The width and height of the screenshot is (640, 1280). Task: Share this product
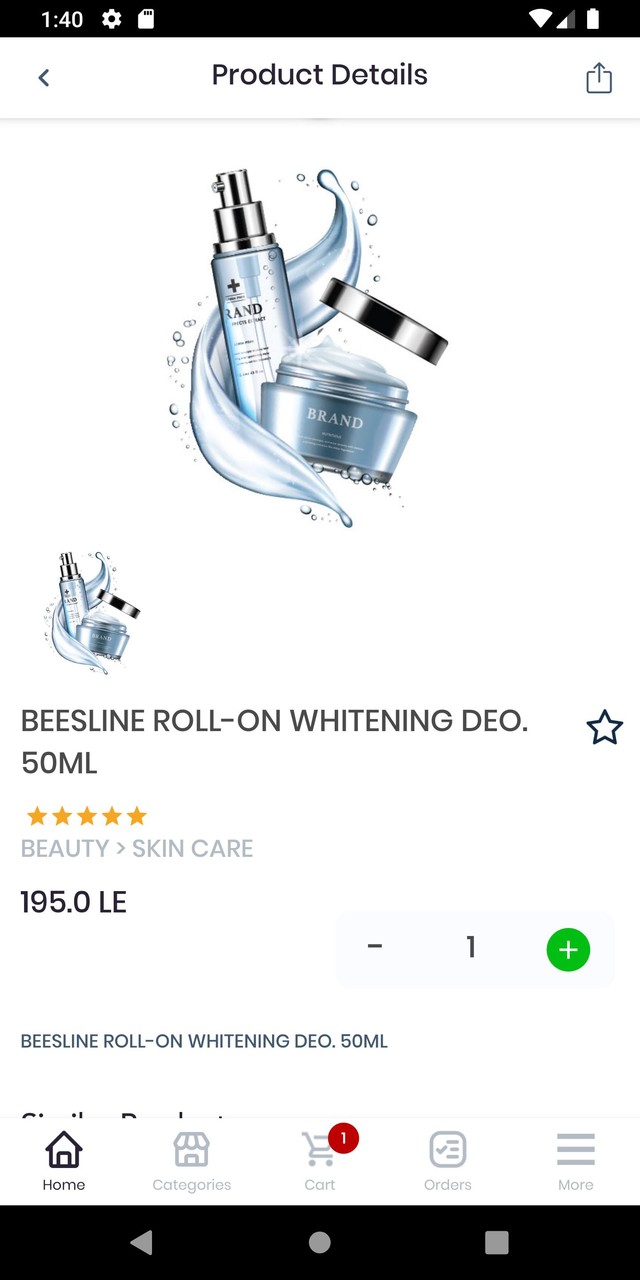tap(598, 78)
